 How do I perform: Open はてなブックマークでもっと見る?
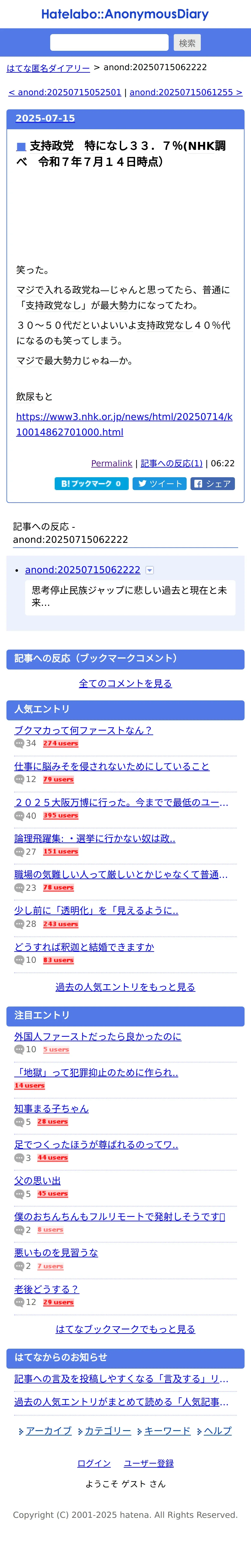coord(125,1329)
